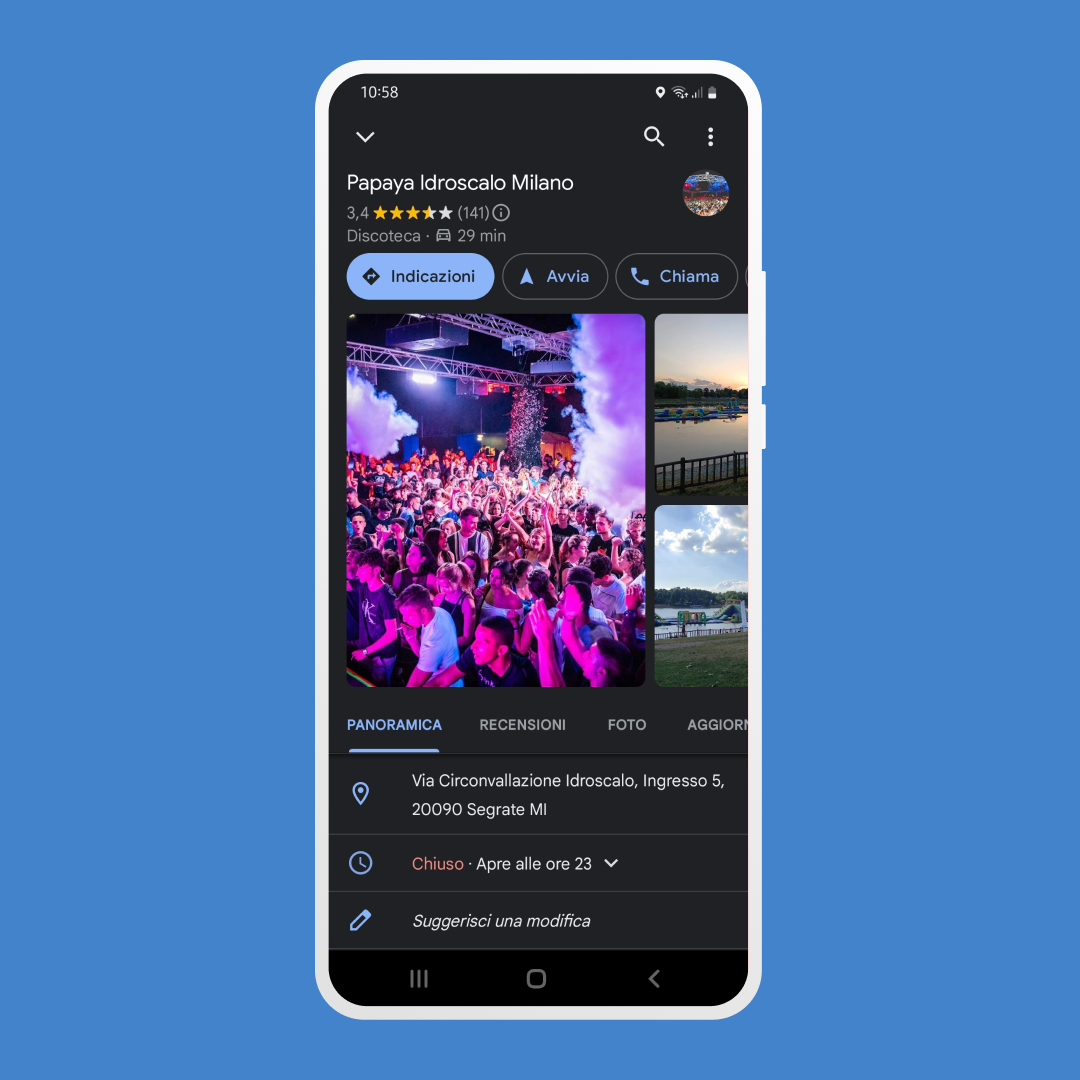This screenshot has height=1080, width=1080.
Task: Choose Suggerisci una modifica
Action: [538, 921]
